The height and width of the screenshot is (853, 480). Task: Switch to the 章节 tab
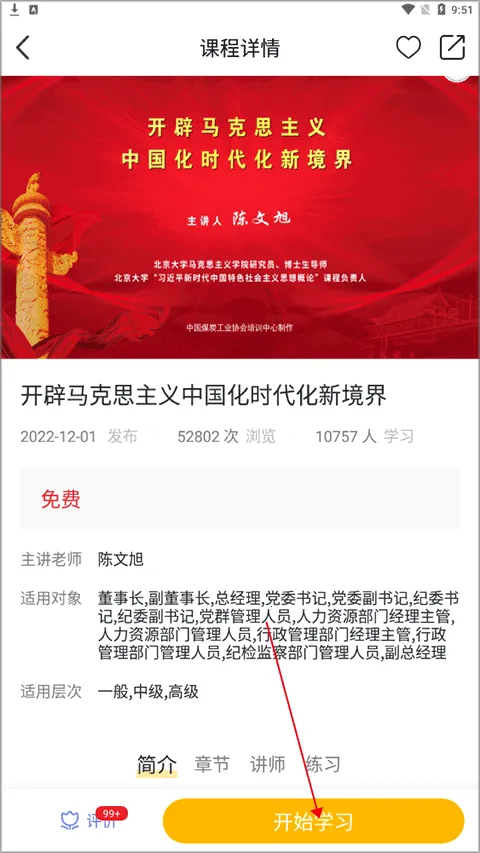[212, 764]
